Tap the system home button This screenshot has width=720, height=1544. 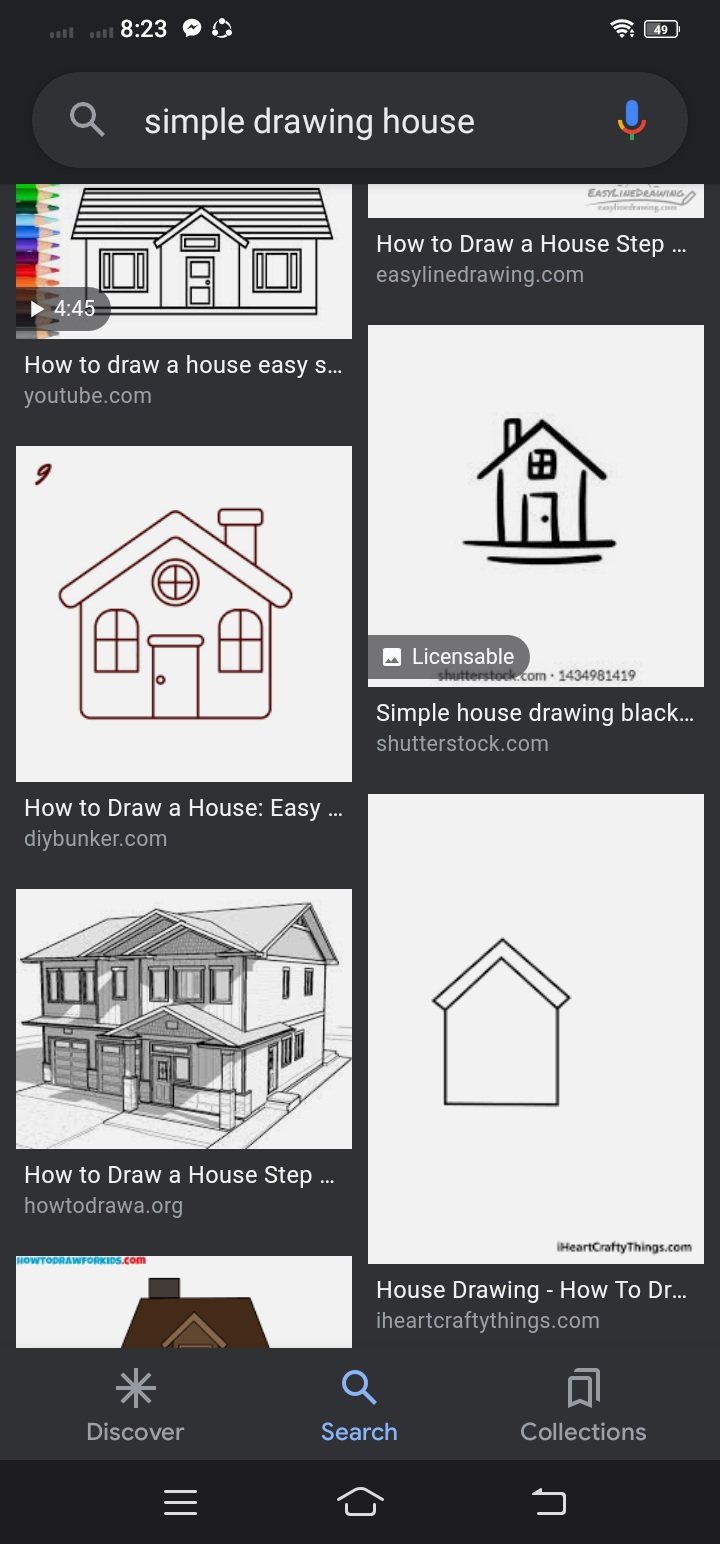click(360, 1502)
